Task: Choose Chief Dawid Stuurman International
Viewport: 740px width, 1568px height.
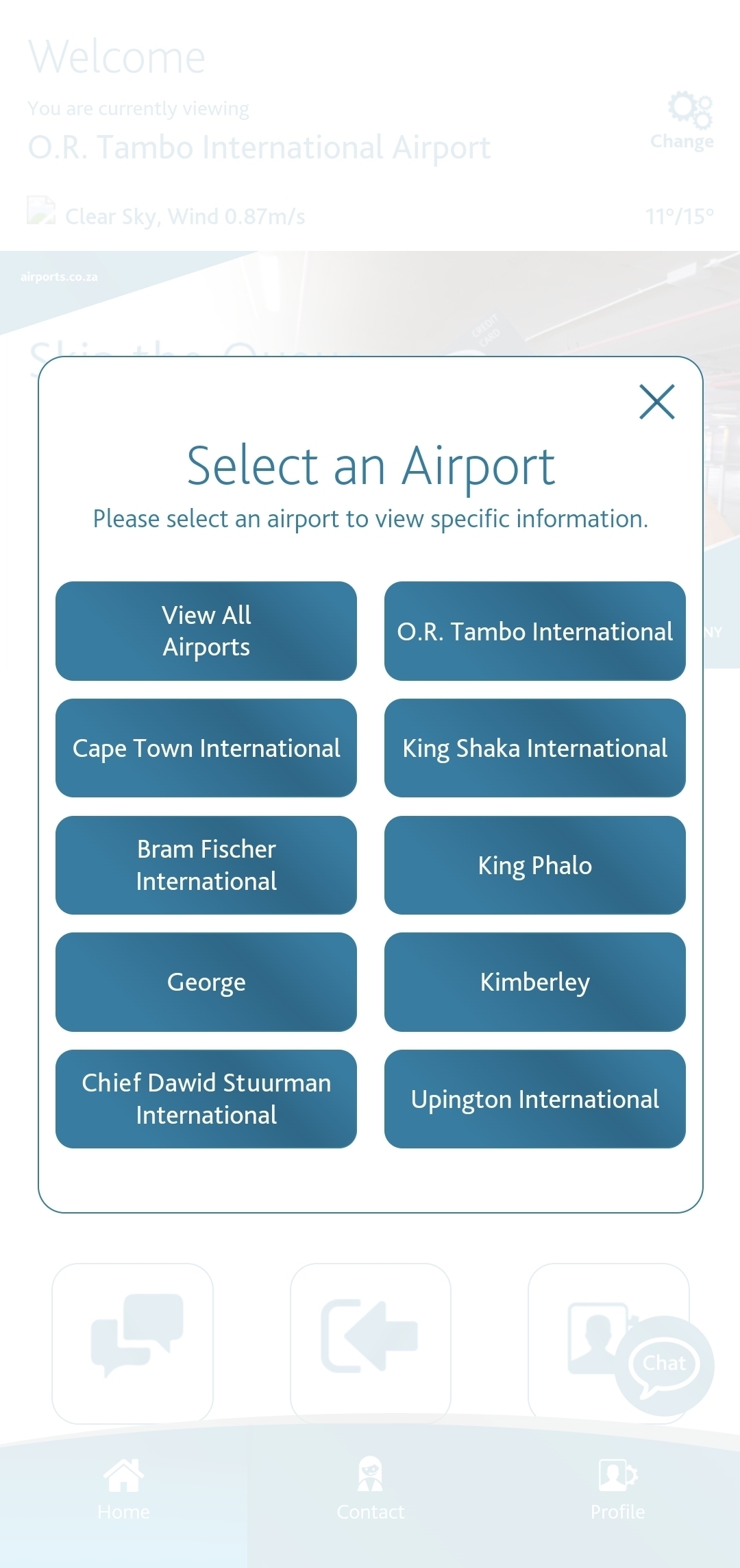Action: (206, 1099)
